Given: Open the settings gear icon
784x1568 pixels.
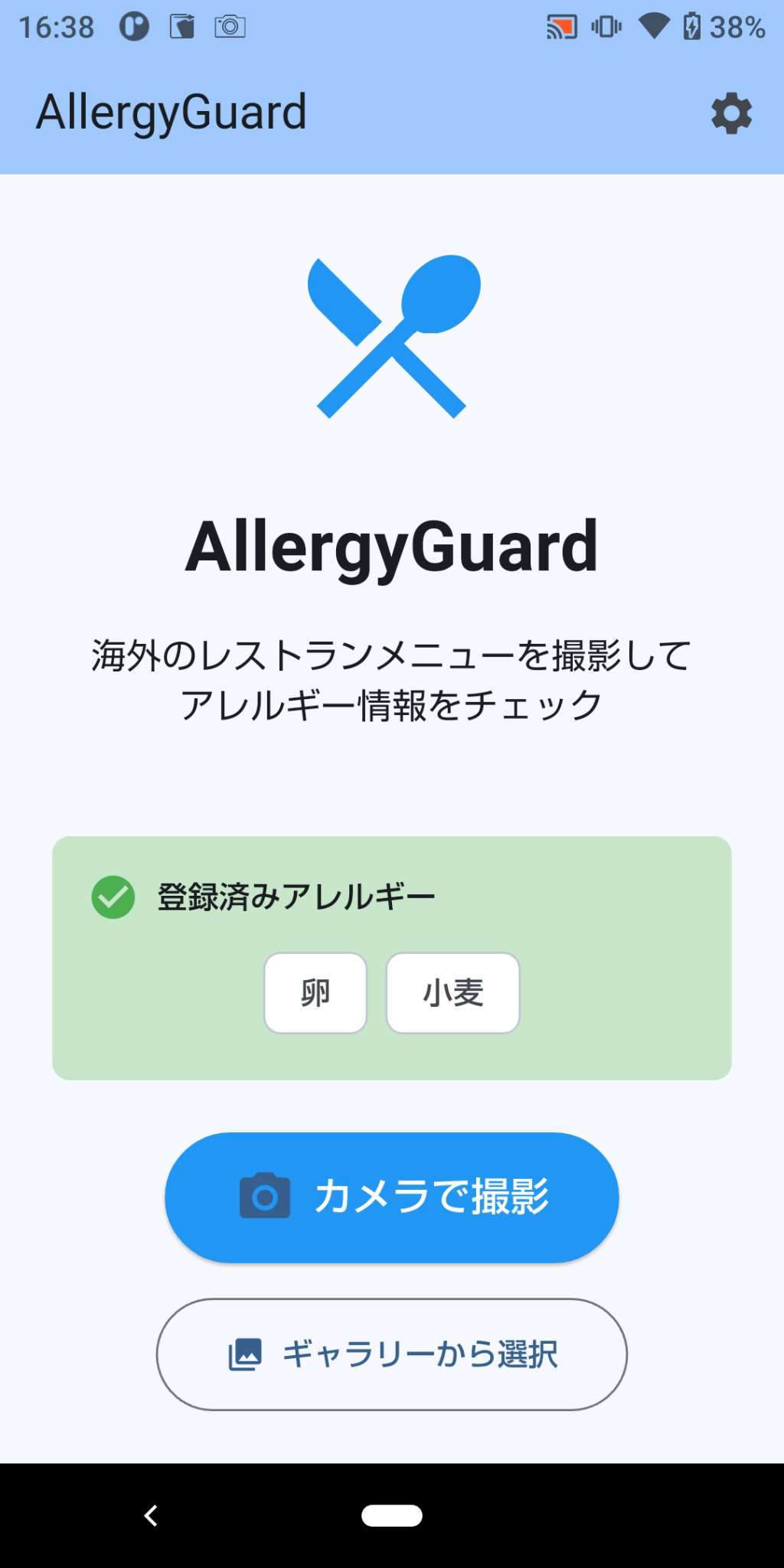Looking at the screenshot, I should tap(731, 113).
